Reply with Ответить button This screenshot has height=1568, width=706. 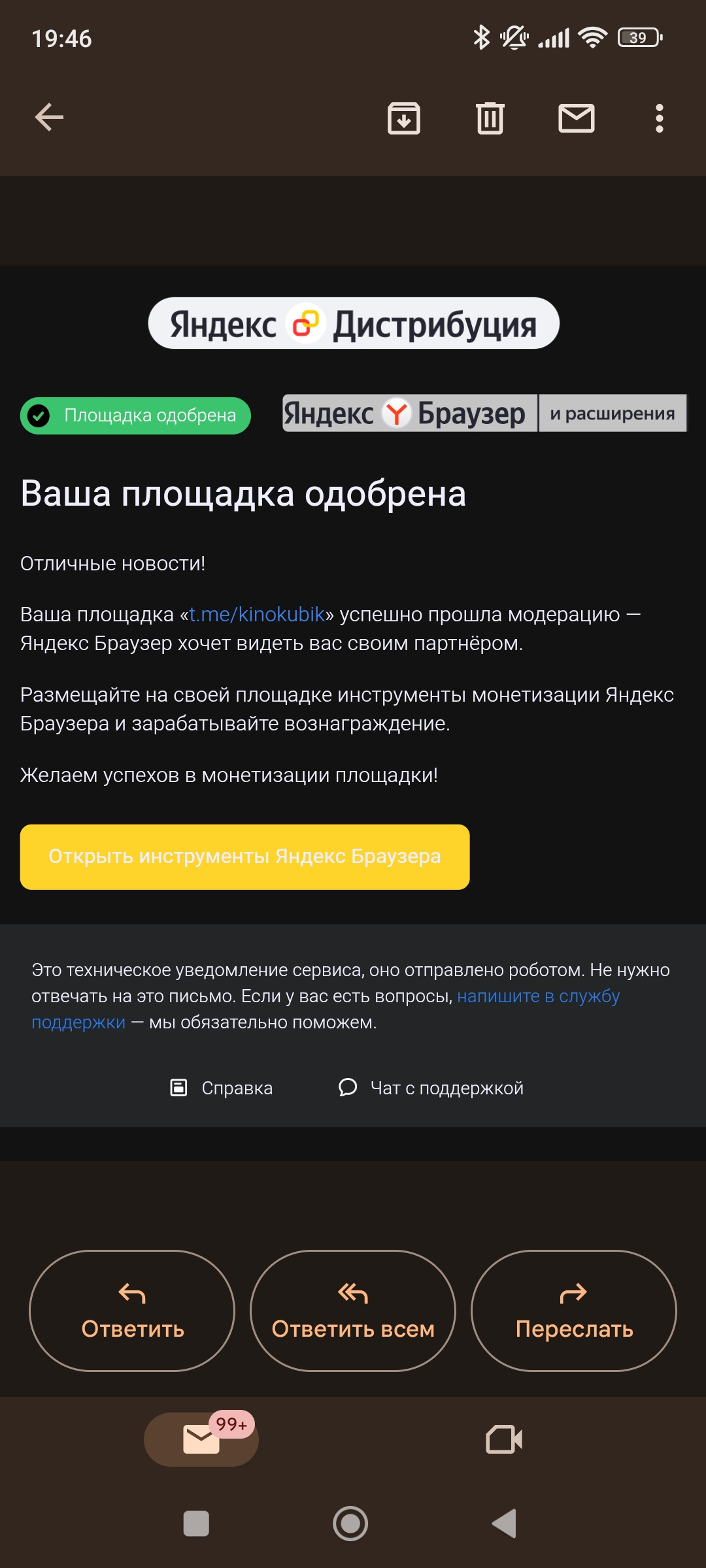point(132,1311)
